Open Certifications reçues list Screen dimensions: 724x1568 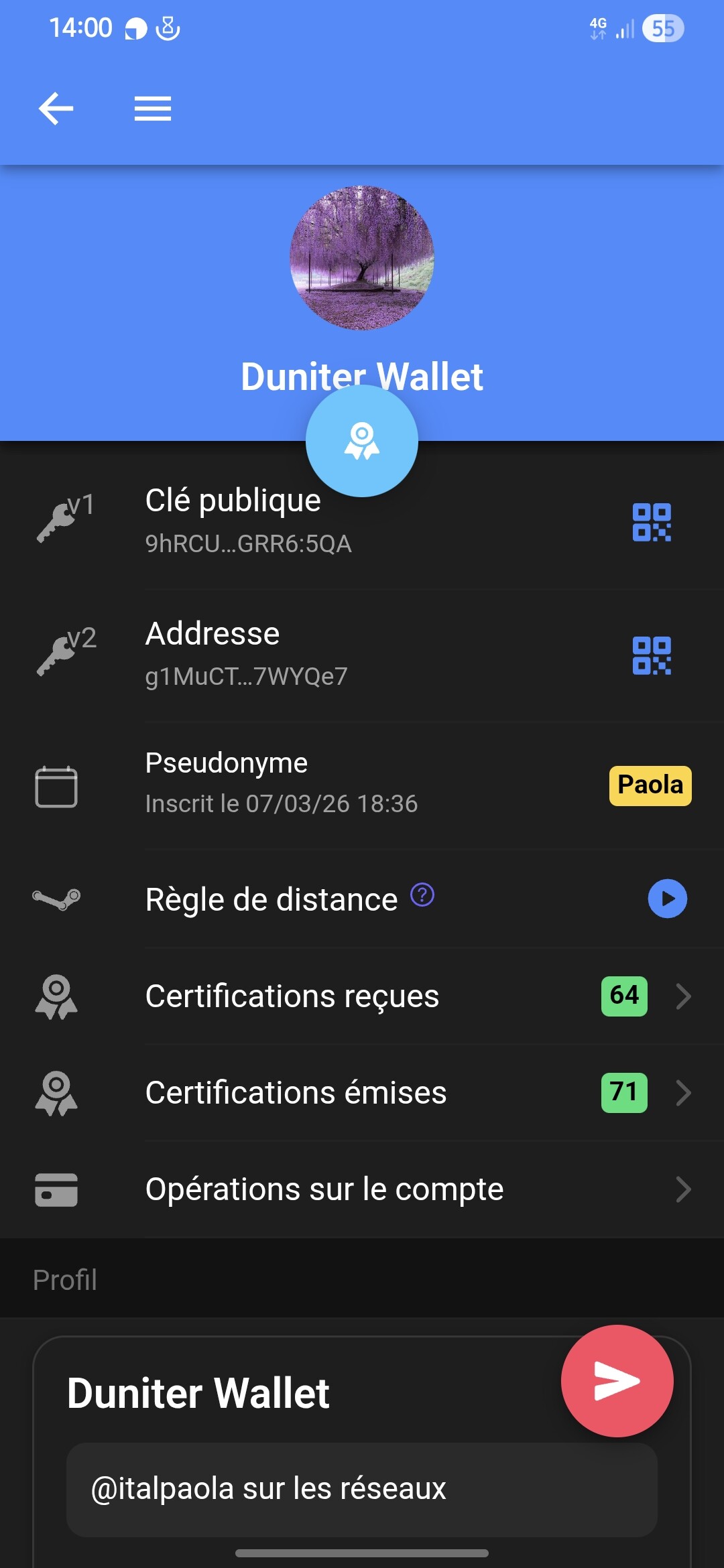click(416, 996)
